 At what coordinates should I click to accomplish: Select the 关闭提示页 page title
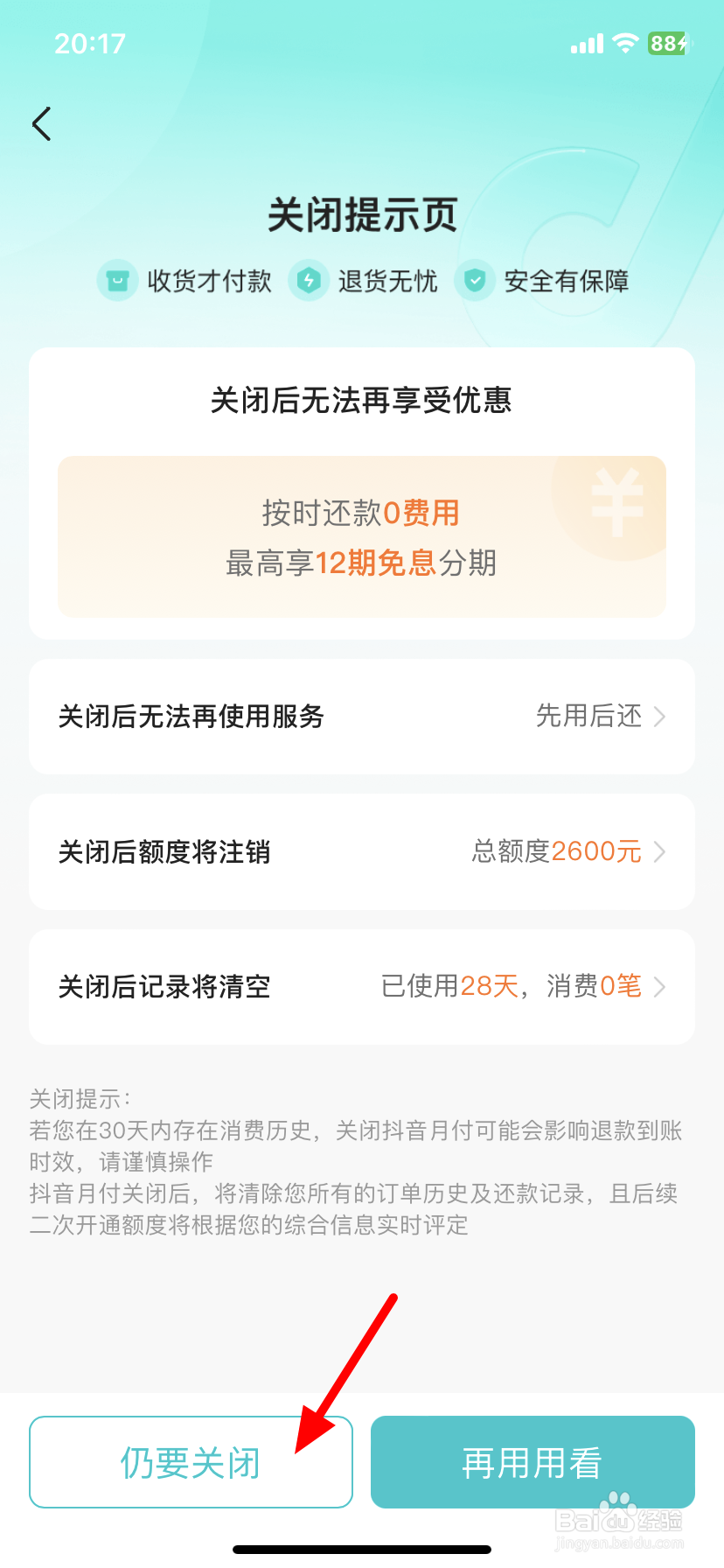click(x=362, y=214)
